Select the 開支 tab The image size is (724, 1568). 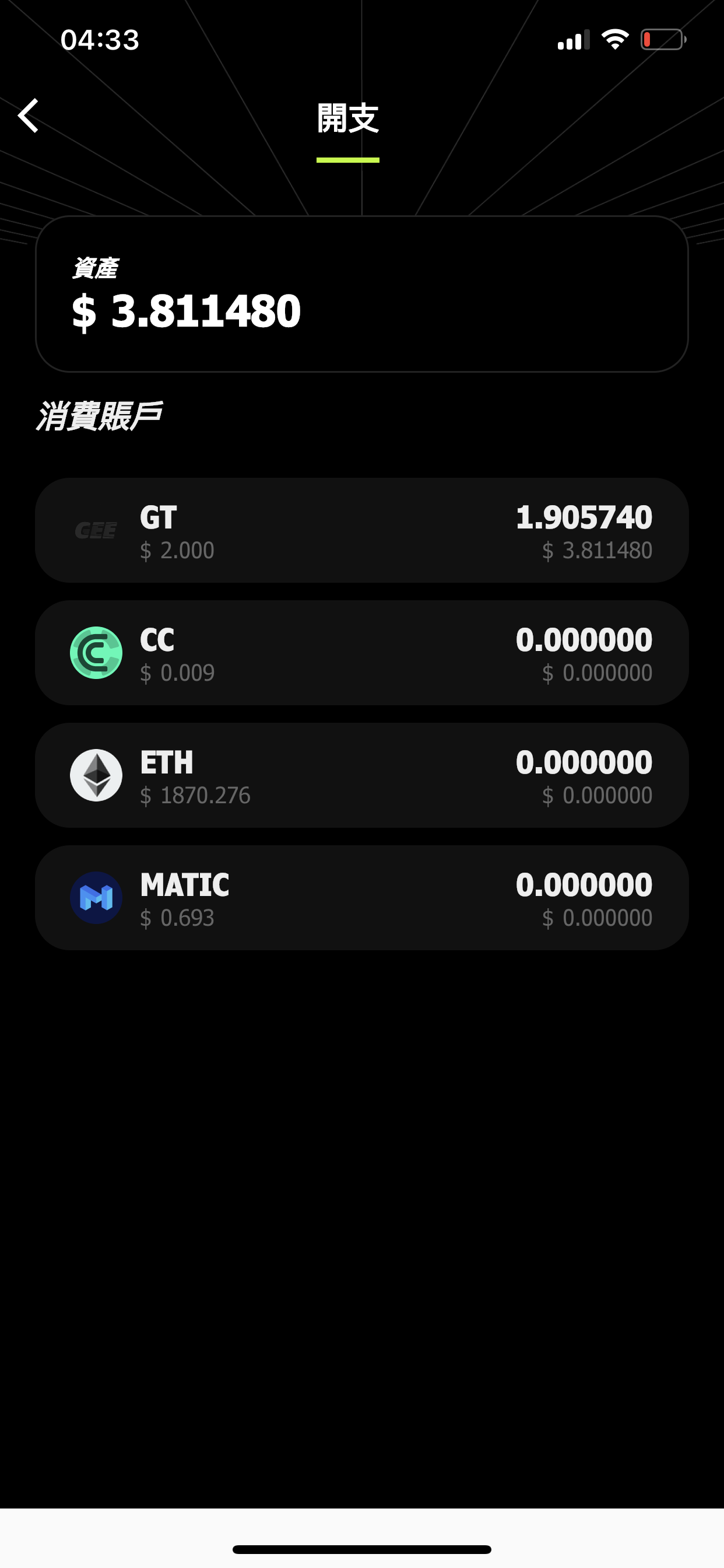click(x=348, y=118)
